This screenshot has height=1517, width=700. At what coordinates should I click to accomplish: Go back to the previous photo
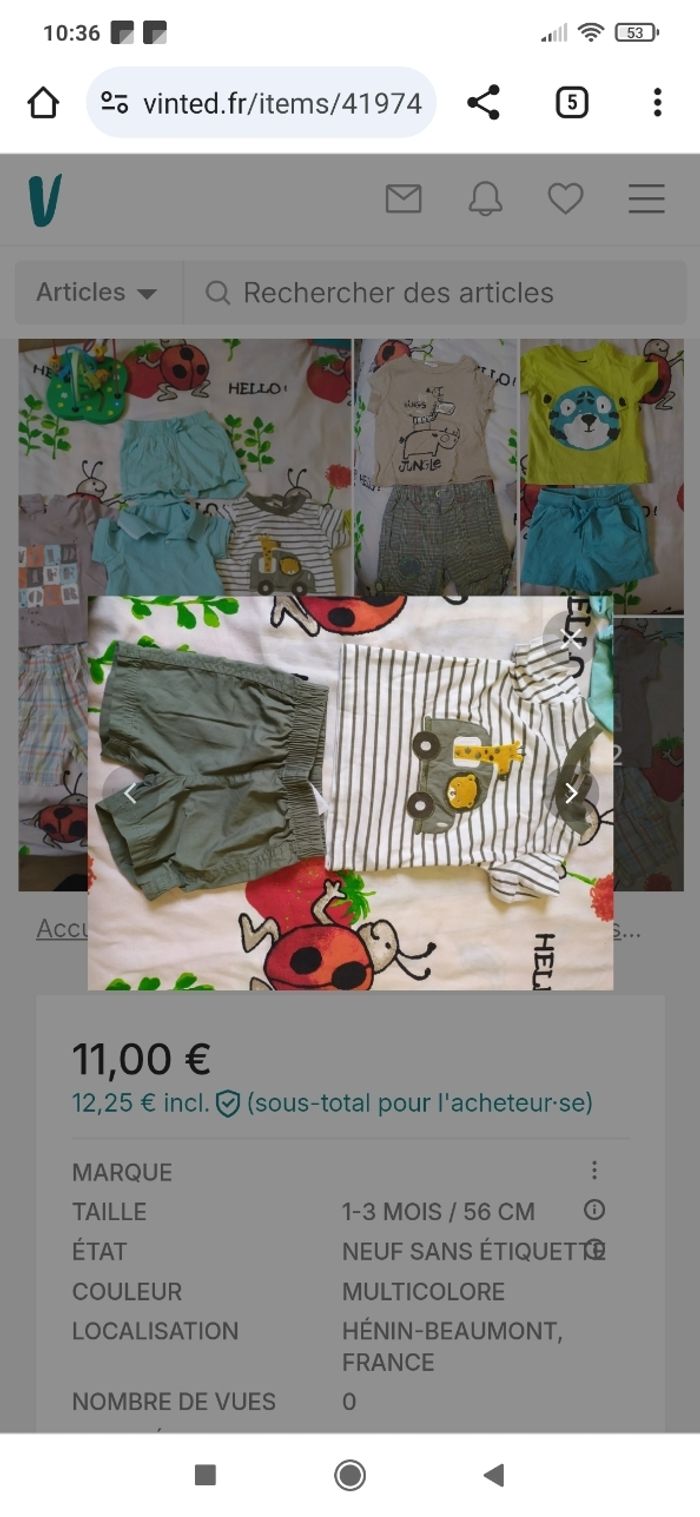[130, 793]
